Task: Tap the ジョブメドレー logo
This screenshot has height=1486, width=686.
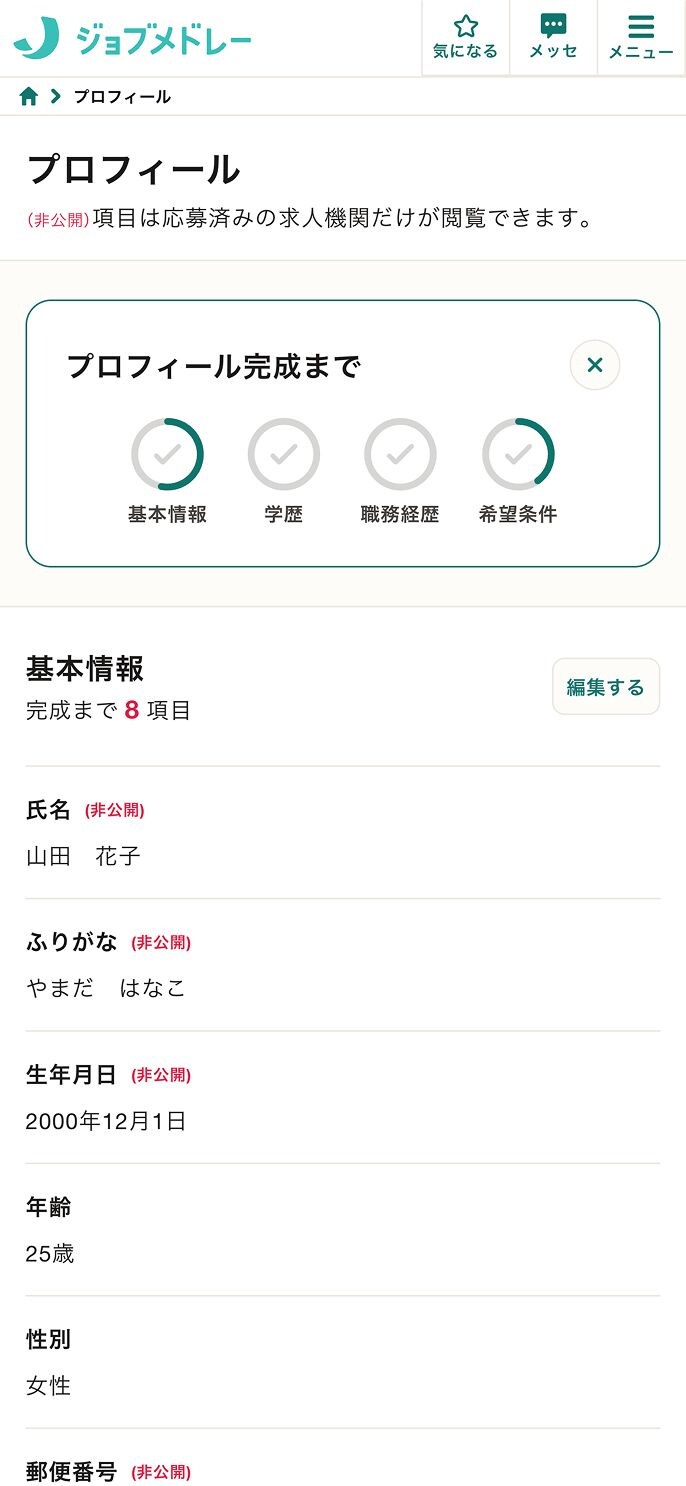Action: click(133, 38)
